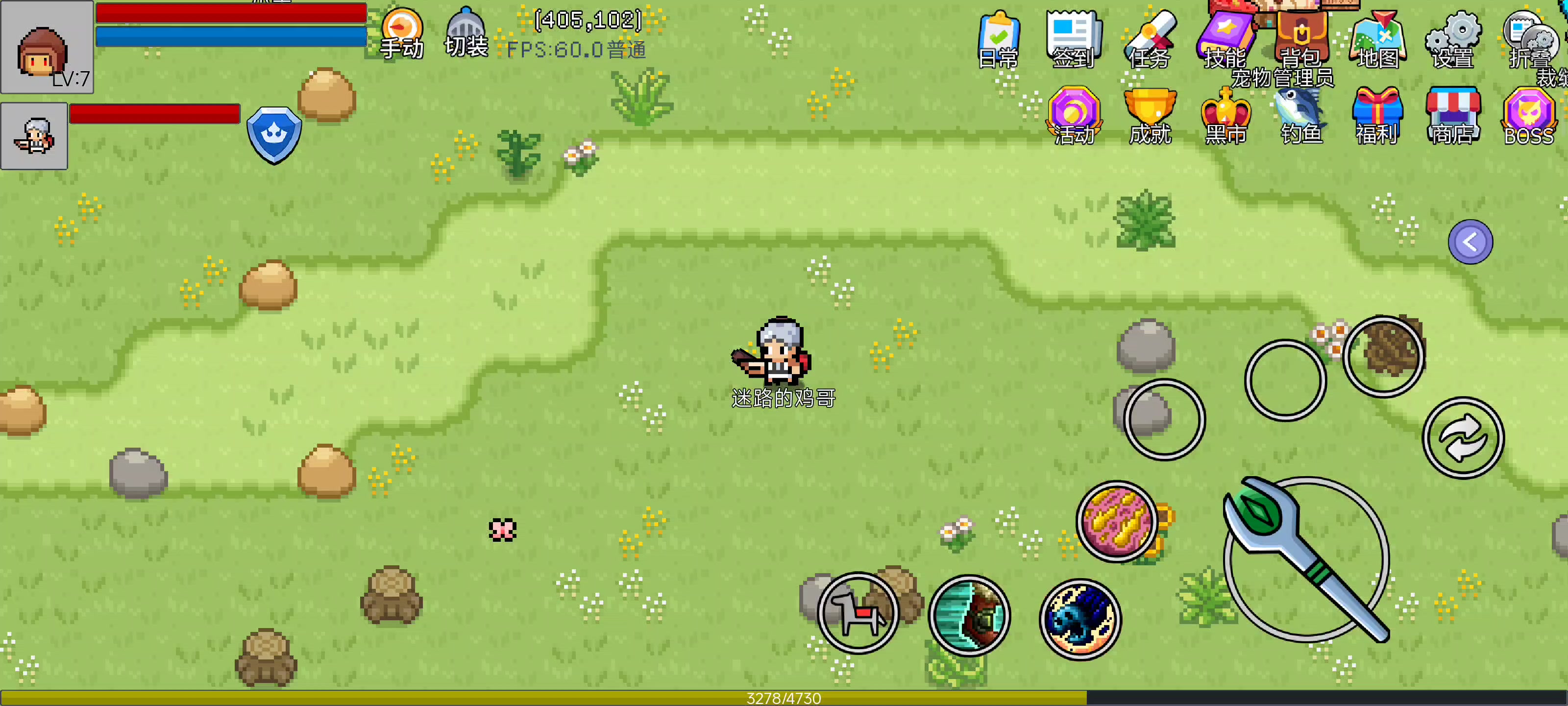Collapse the side panel arrow
This screenshot has height=706, width=1568.
[x=1470, y=242]
